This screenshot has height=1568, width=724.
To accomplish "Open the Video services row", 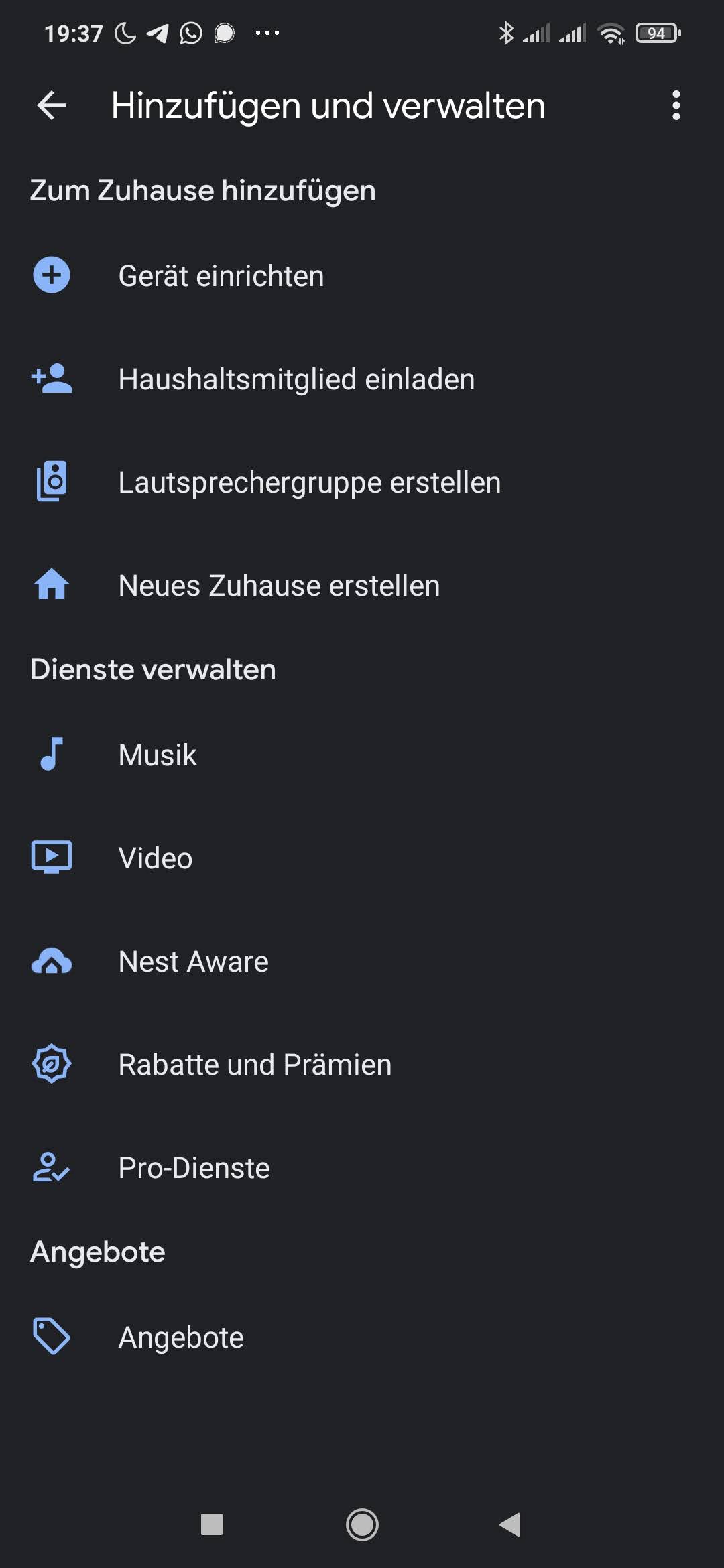I will (362, 858).
